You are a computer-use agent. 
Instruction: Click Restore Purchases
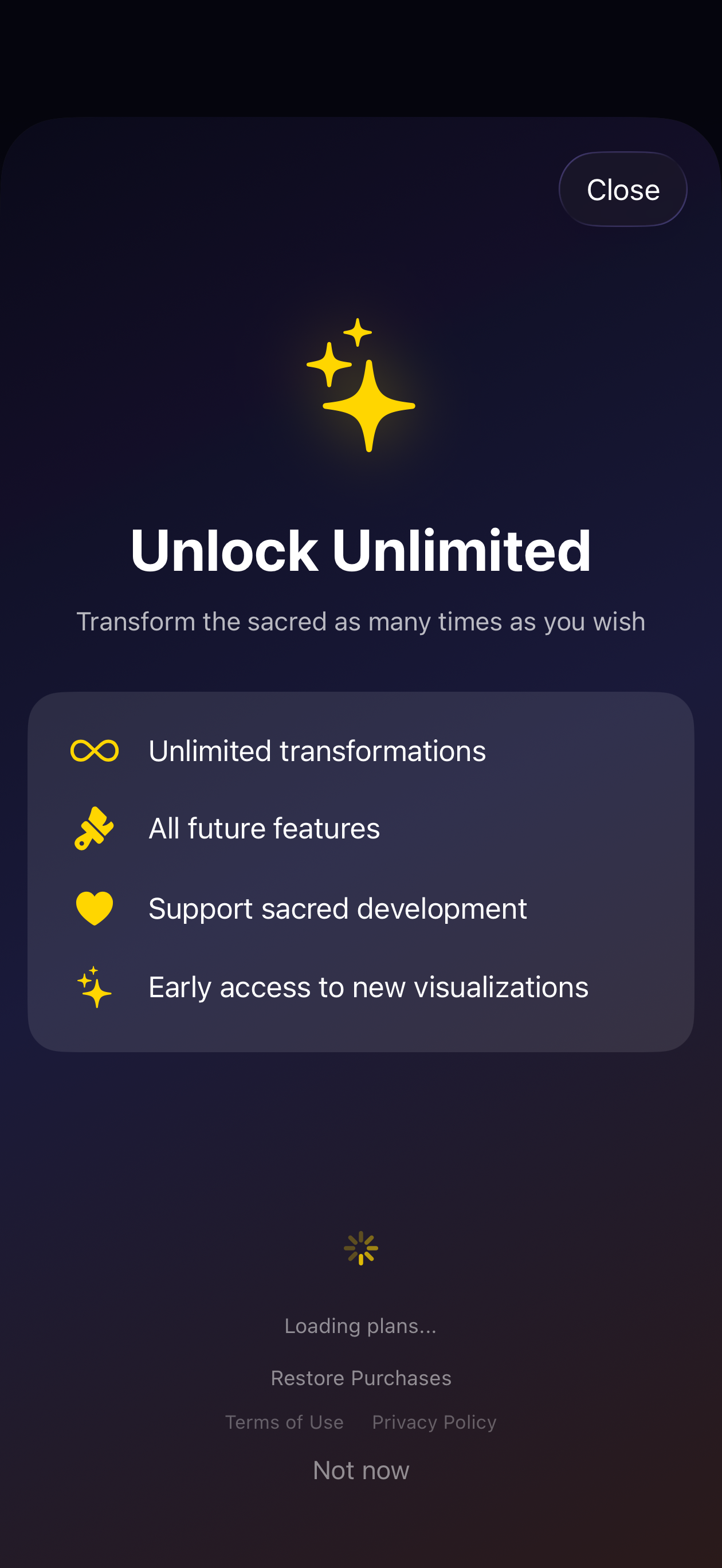(361, 1378)
